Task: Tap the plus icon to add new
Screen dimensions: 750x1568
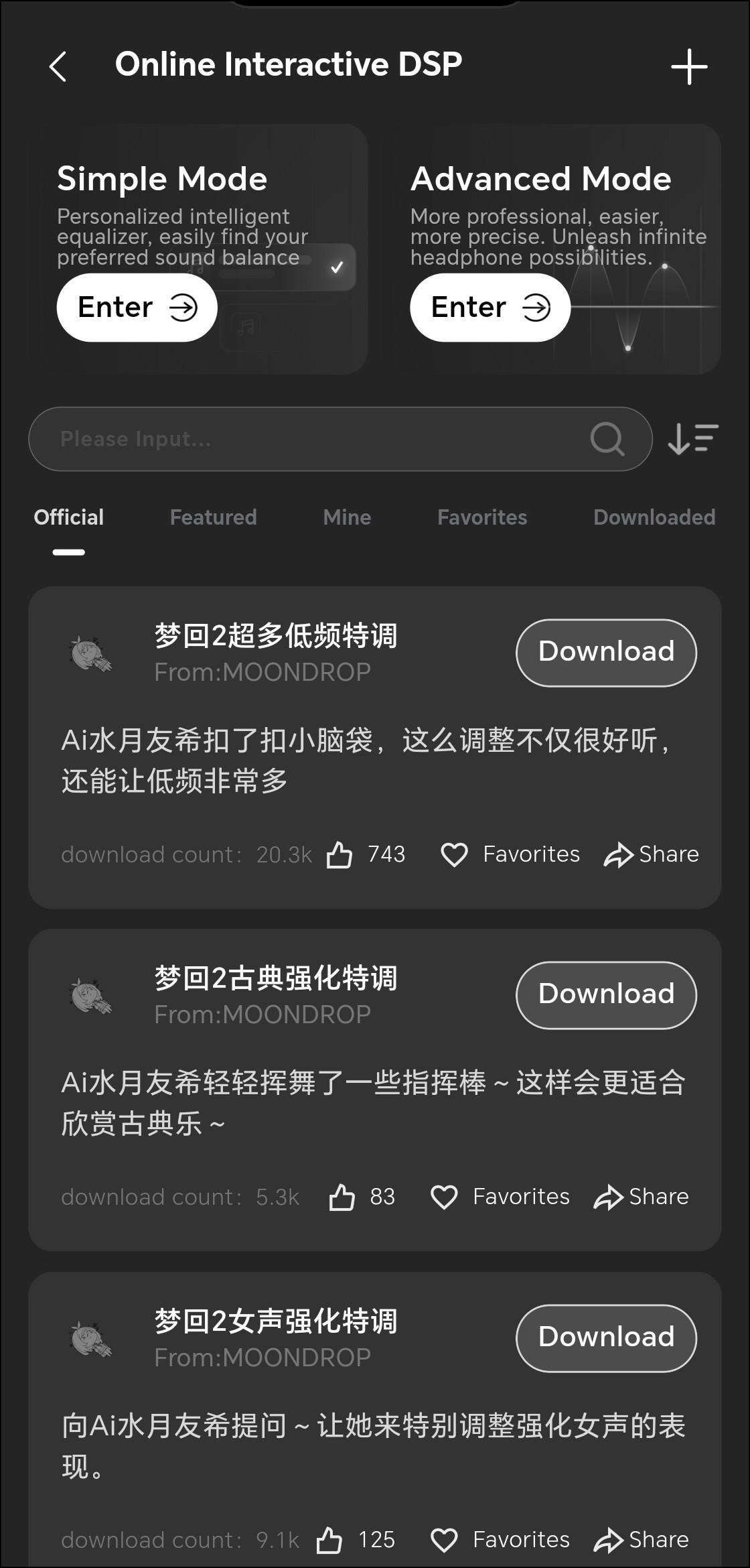Action: pyautogui.click(x=689, y=66)
